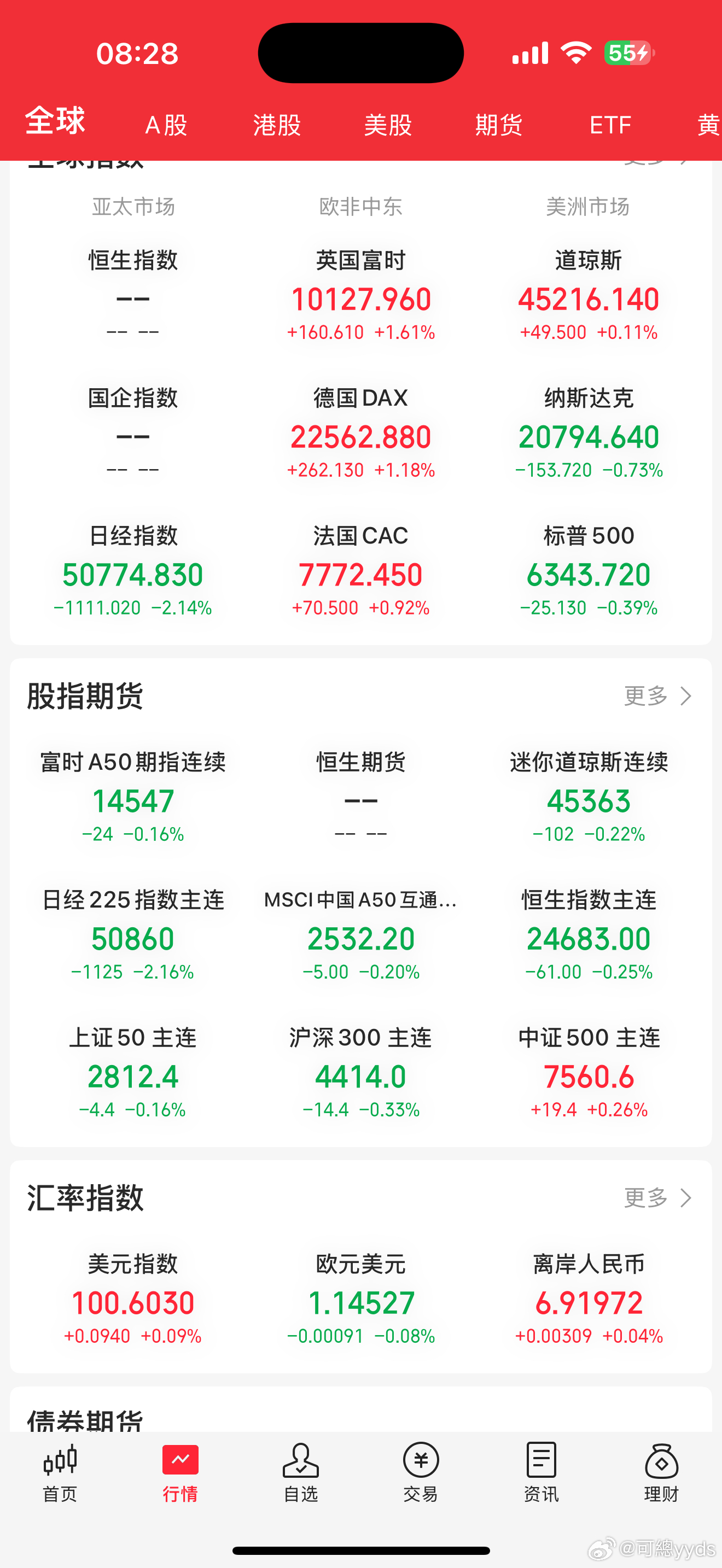Viewport: 722px width, 1568px height.
Task: Switch to the 美股 tab
Action: pos(388,125)
